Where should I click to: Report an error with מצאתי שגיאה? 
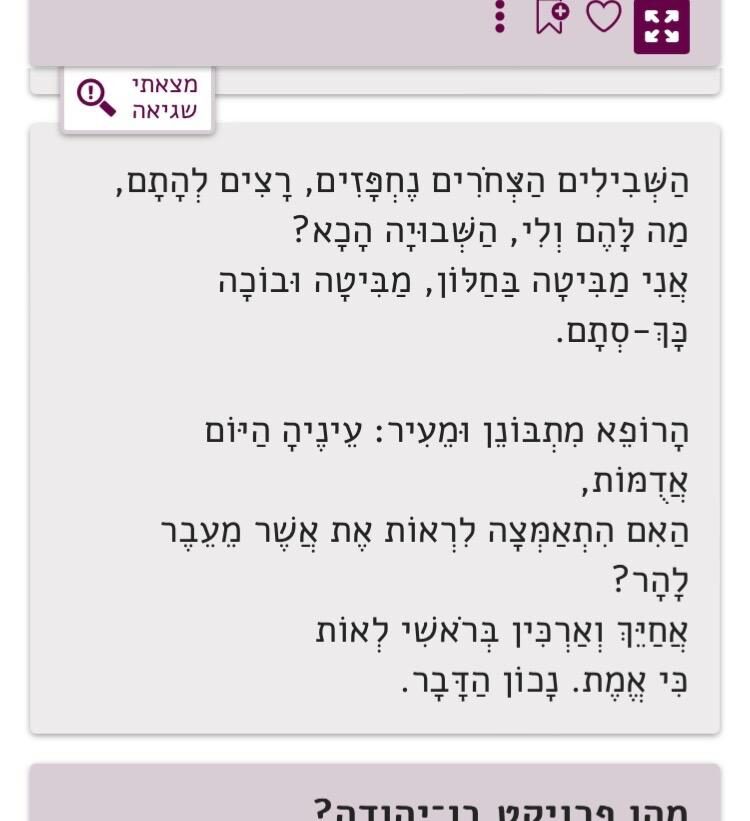click(138, 97)
